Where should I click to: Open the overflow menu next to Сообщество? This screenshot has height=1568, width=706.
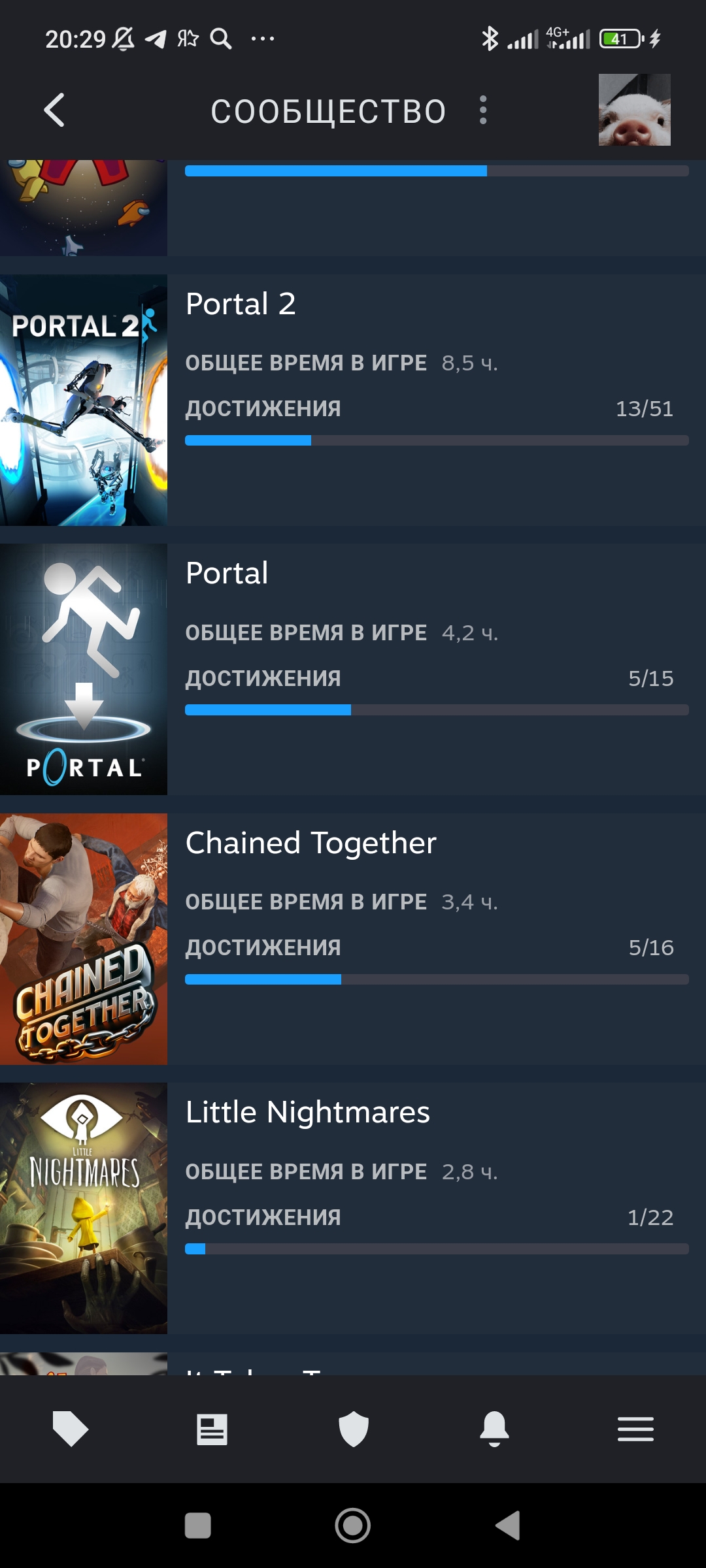pos(483,110)
